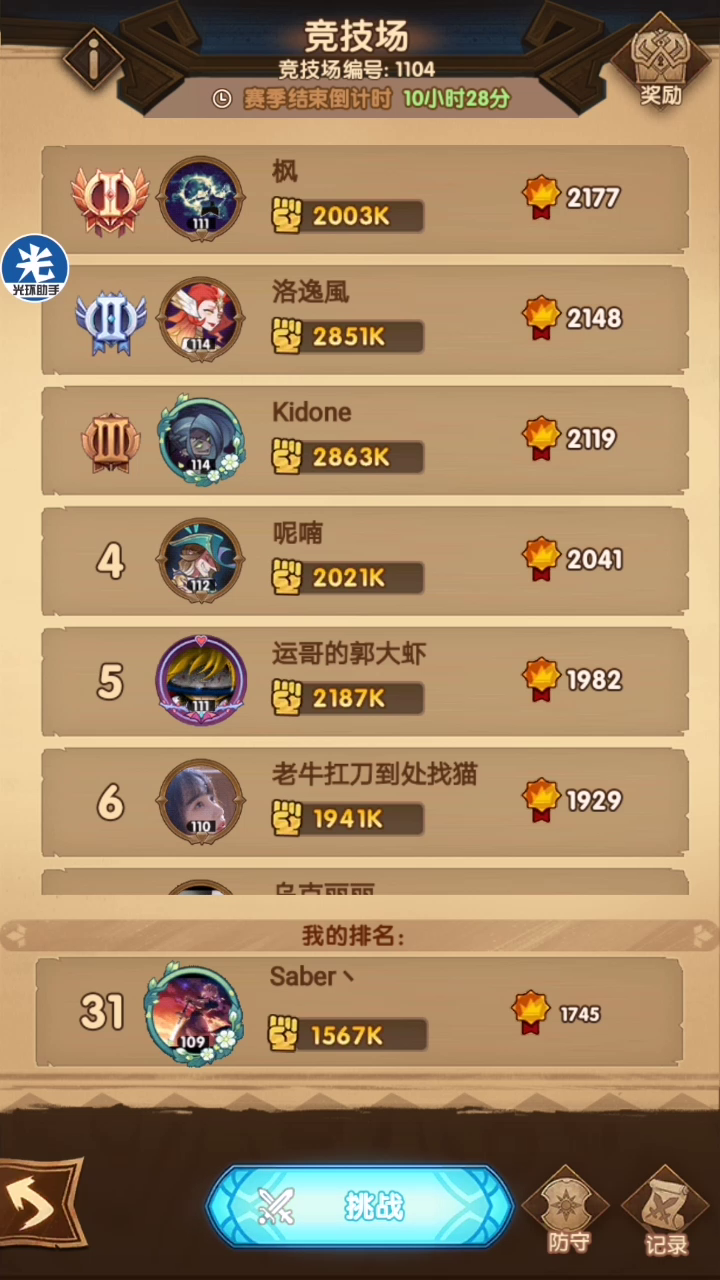This screenshot has width=720, height=1280.
Task: Open 运哥的郭大虾's ranking row
Action: tap(364, 681)
